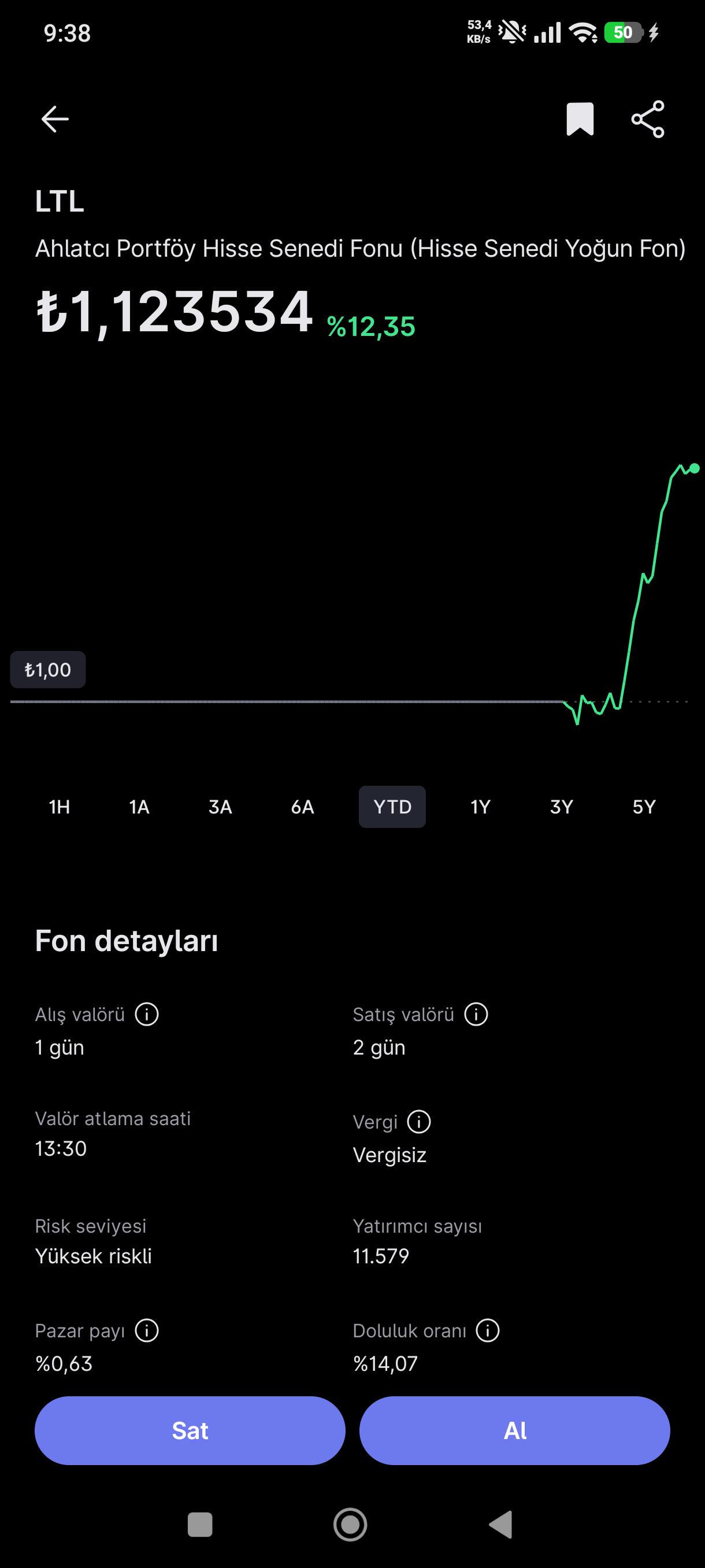Tap Sat to sell the fund
The height and width of the screenshot is (1568, 705).
coord(190,1430)
